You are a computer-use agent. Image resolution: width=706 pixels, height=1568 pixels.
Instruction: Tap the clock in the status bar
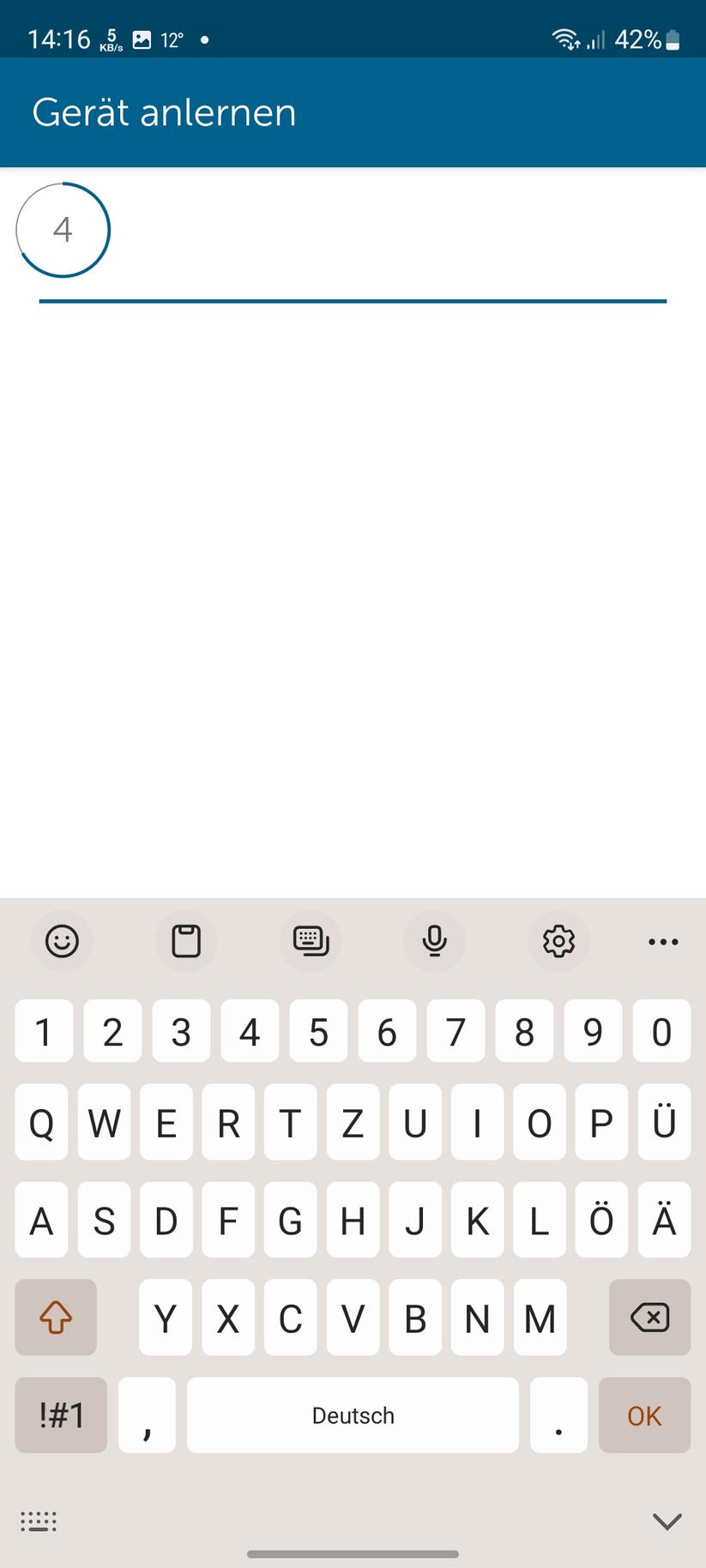[58, 37]
